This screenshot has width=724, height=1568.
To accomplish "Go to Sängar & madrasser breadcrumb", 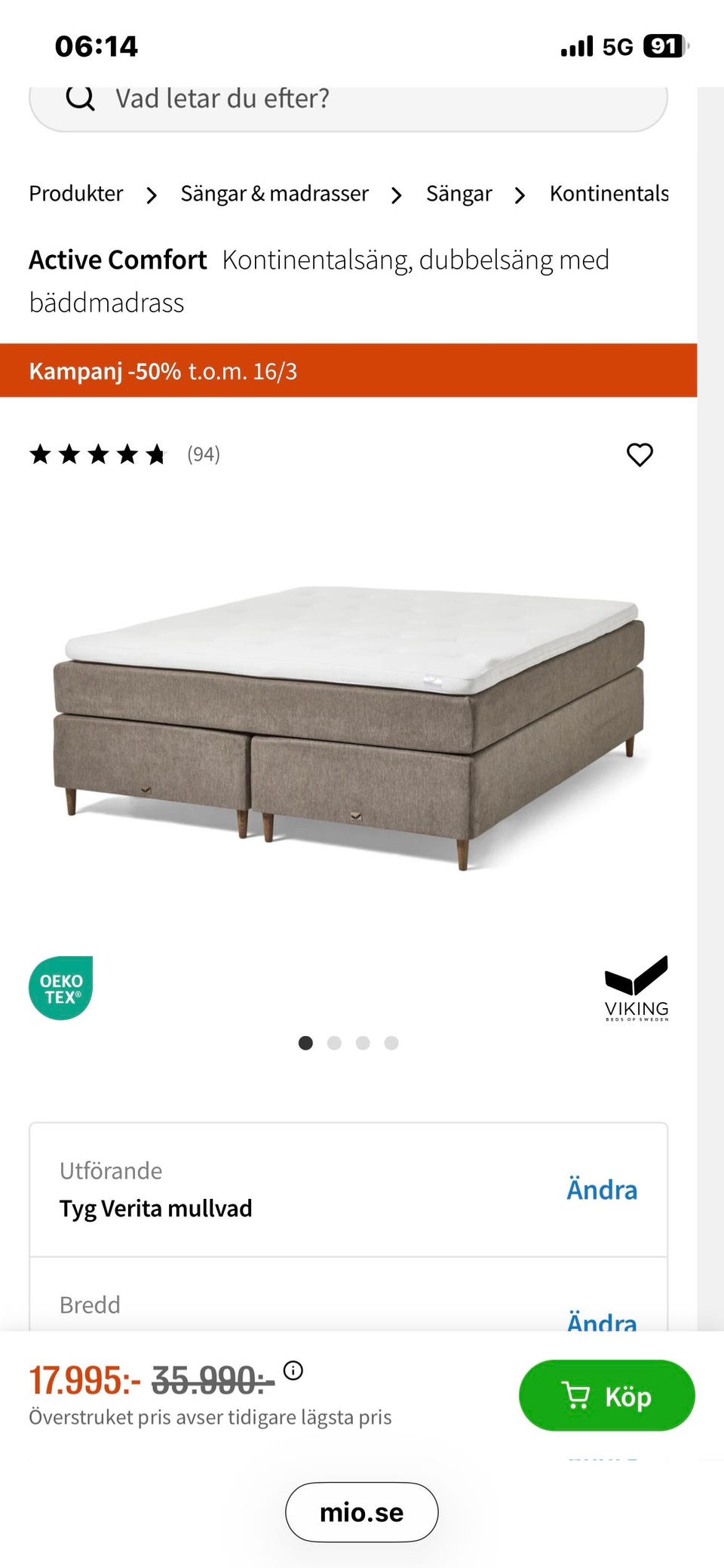I will (x=275, y=194).
